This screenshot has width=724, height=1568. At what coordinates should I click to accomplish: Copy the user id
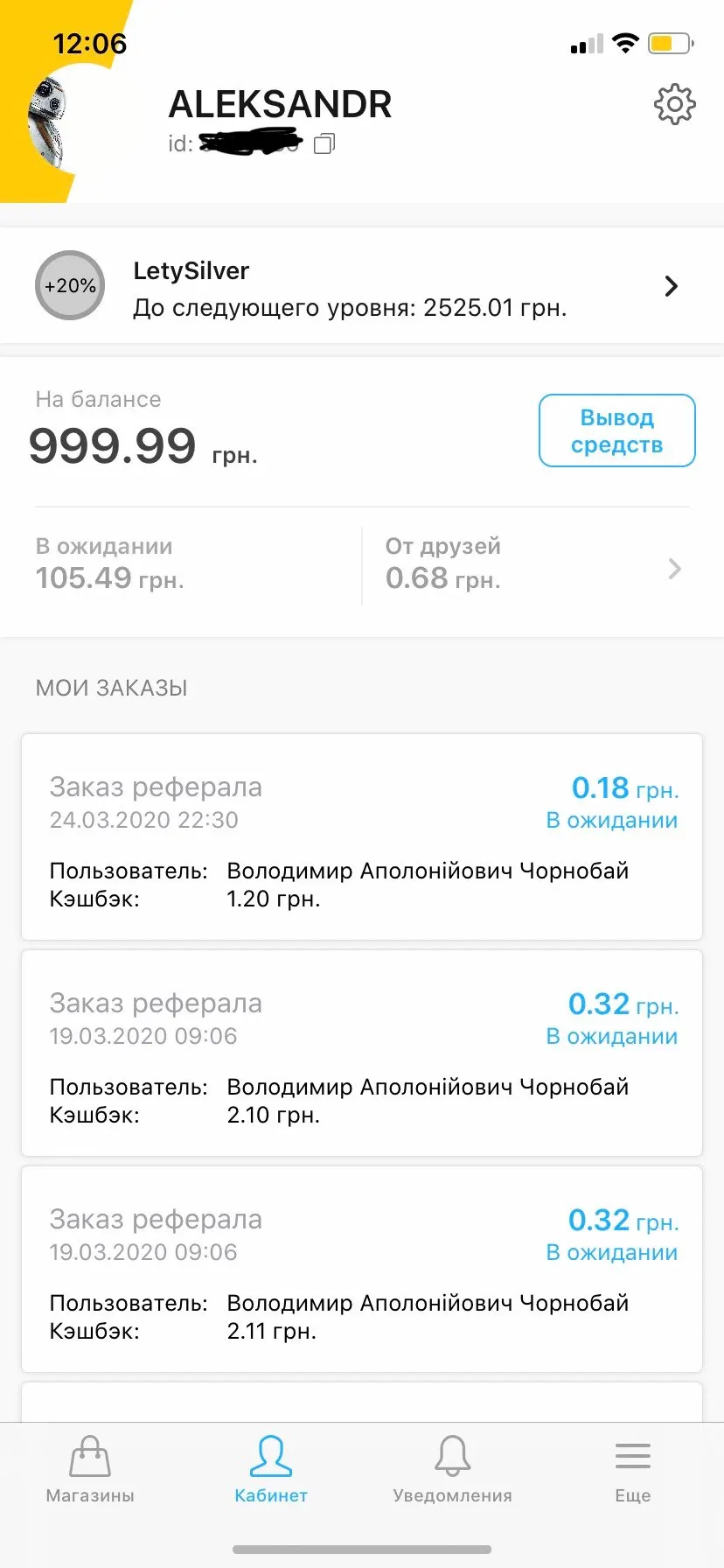(x=324, y=143)
